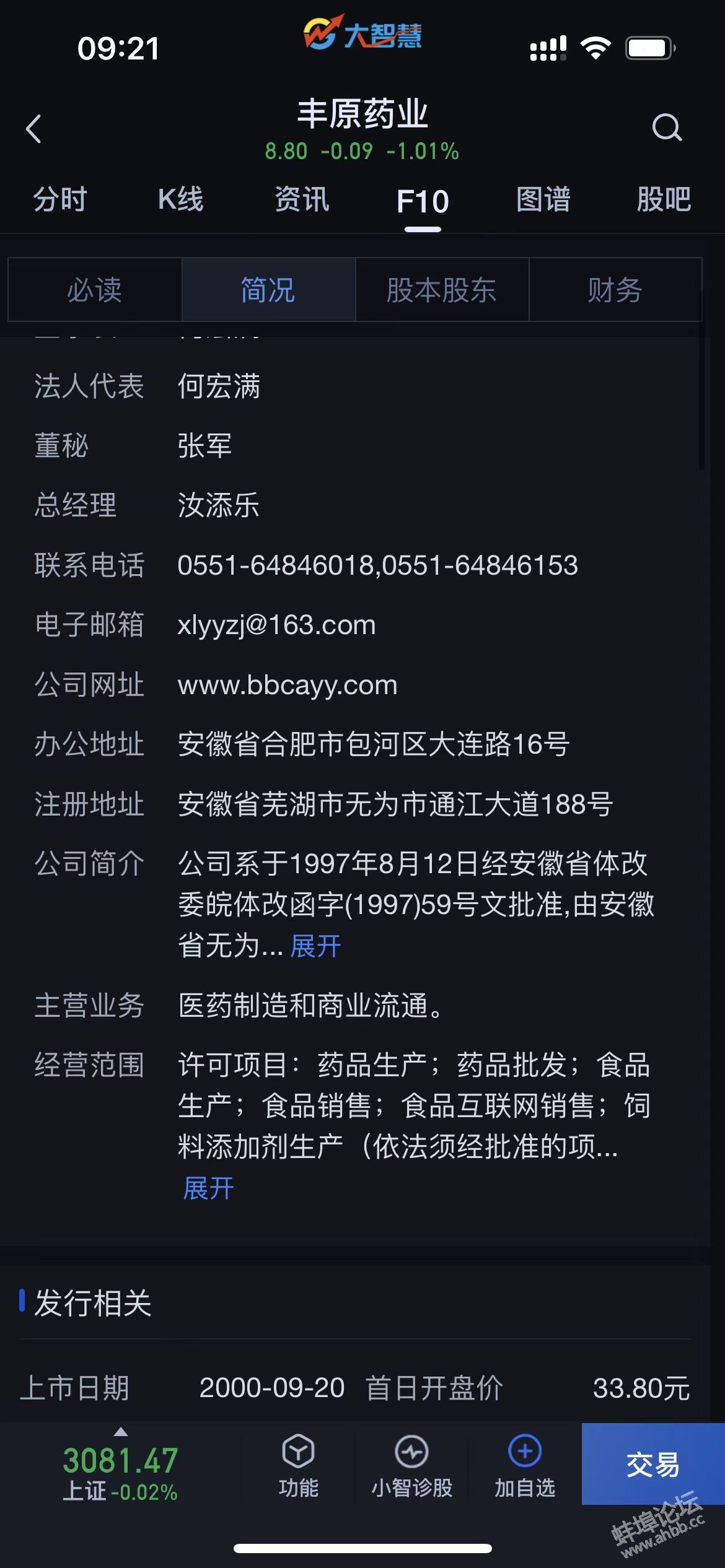Expand the 公司简介 text via 展开
This screenshot has width=725, height=1568.
(315, 946)
